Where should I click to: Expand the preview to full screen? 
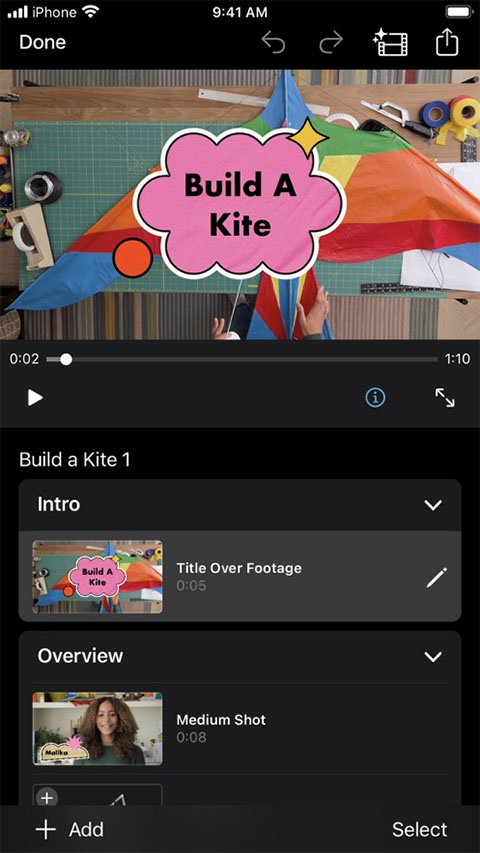445,398
